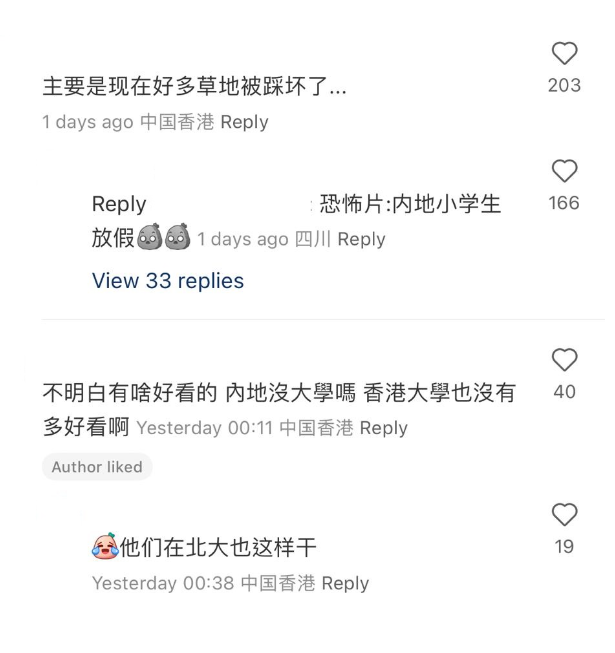The image size is (615, 653).
Task: Reply to the Yesterday 00:11 comment
Action: click(x=383, y=428)
